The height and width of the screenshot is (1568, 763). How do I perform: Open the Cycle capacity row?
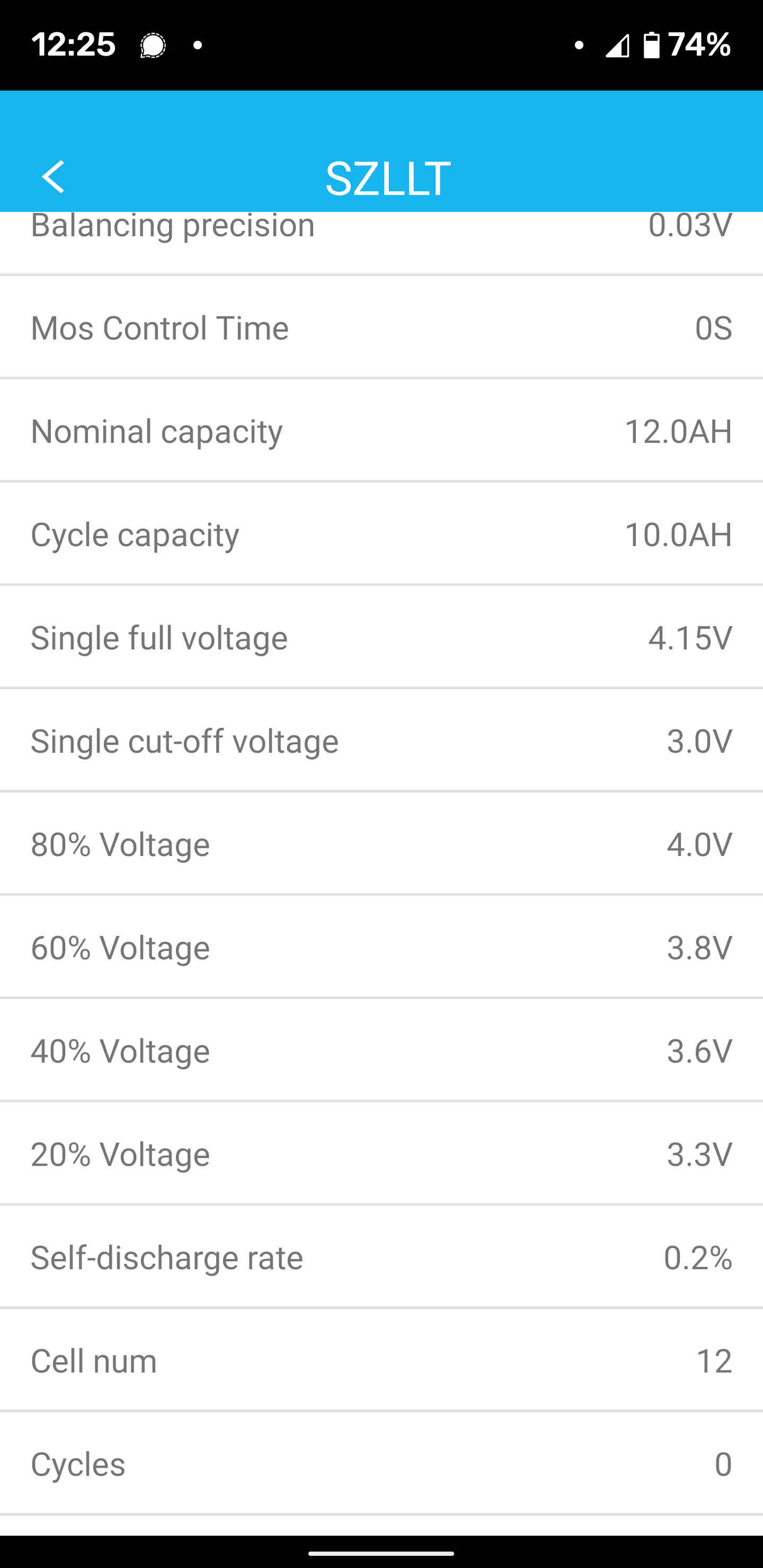(x=381, y=535)
